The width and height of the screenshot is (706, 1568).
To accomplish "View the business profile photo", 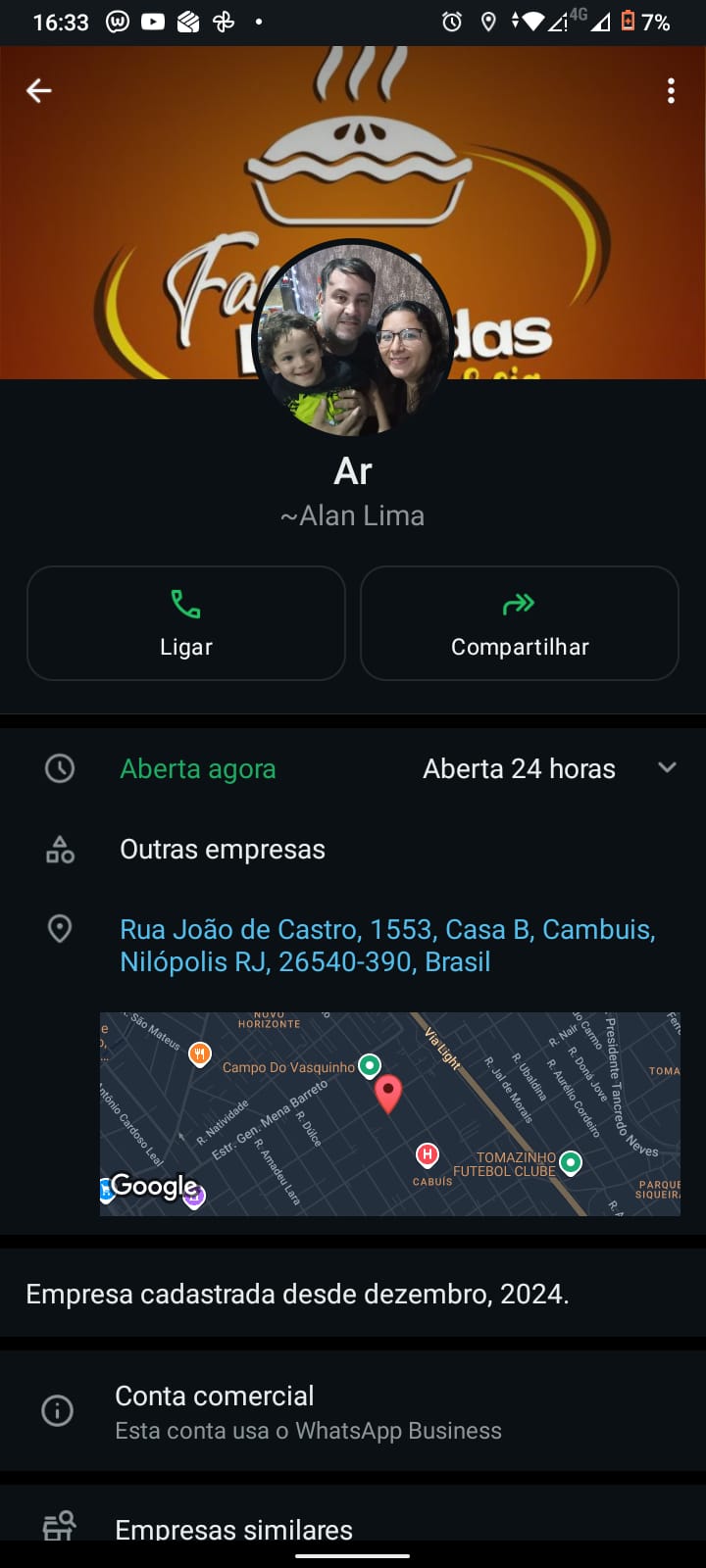I will tap(353, 338).
